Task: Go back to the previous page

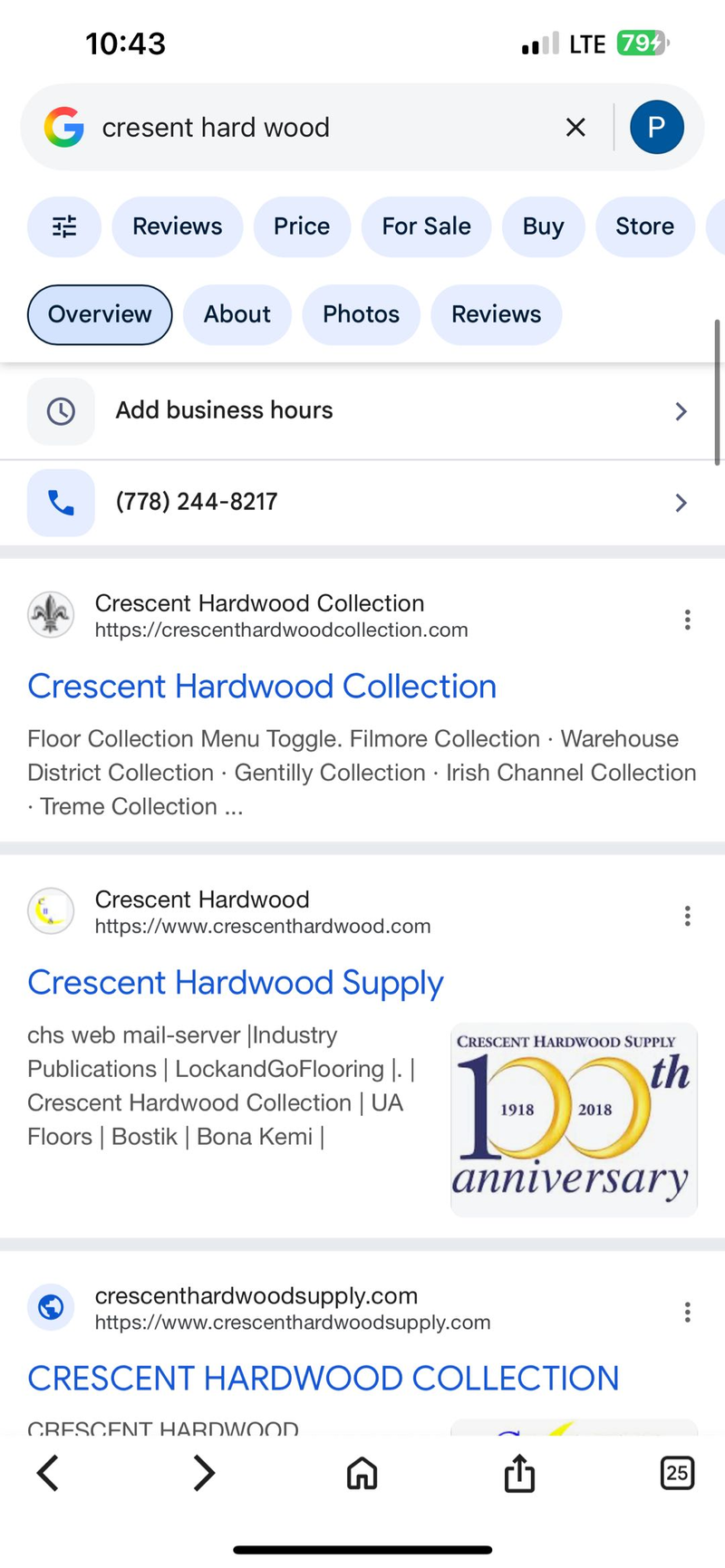Action: (48, 1473)
